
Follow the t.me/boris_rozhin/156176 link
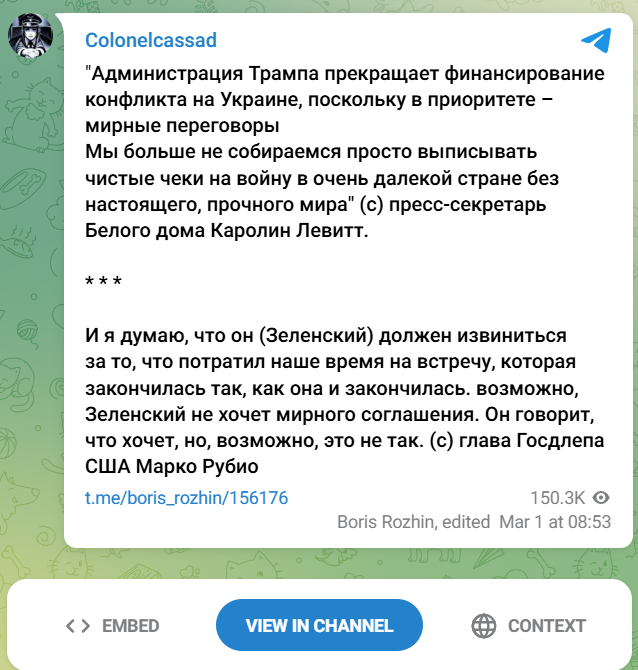(186, 497)
